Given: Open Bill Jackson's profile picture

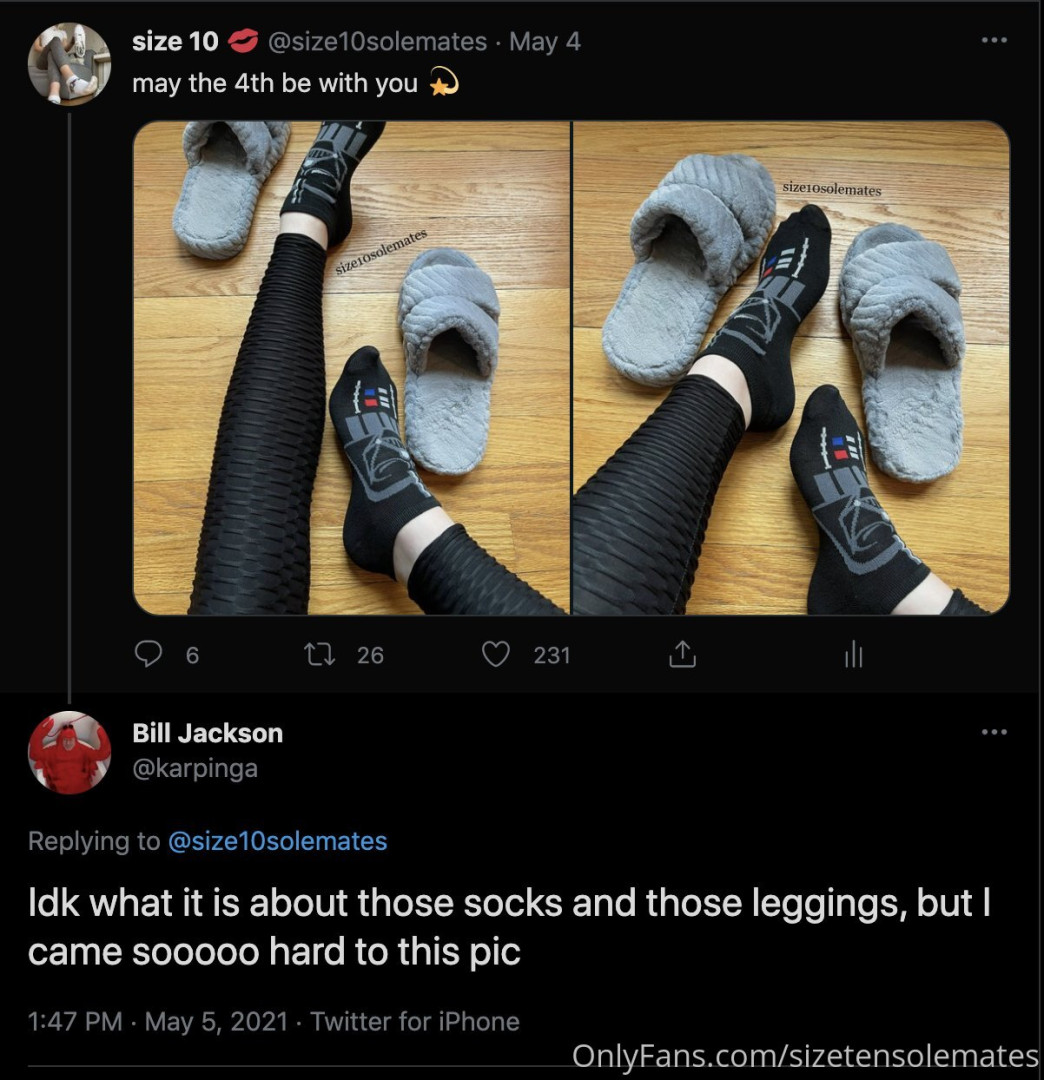Looking at the screenshot, I should pyautogui.click(x=69, y=753).
